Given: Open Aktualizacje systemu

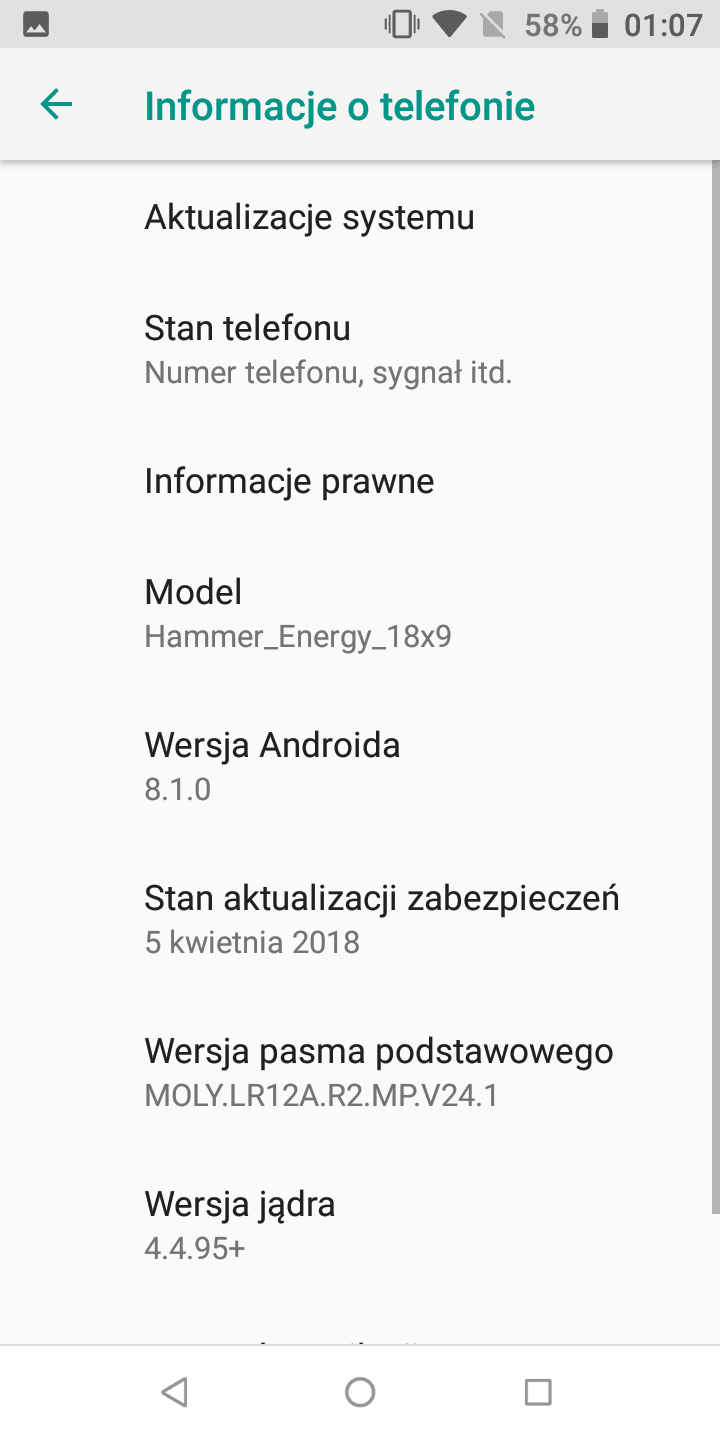Looking at the screenshot, I should [360, 217].
